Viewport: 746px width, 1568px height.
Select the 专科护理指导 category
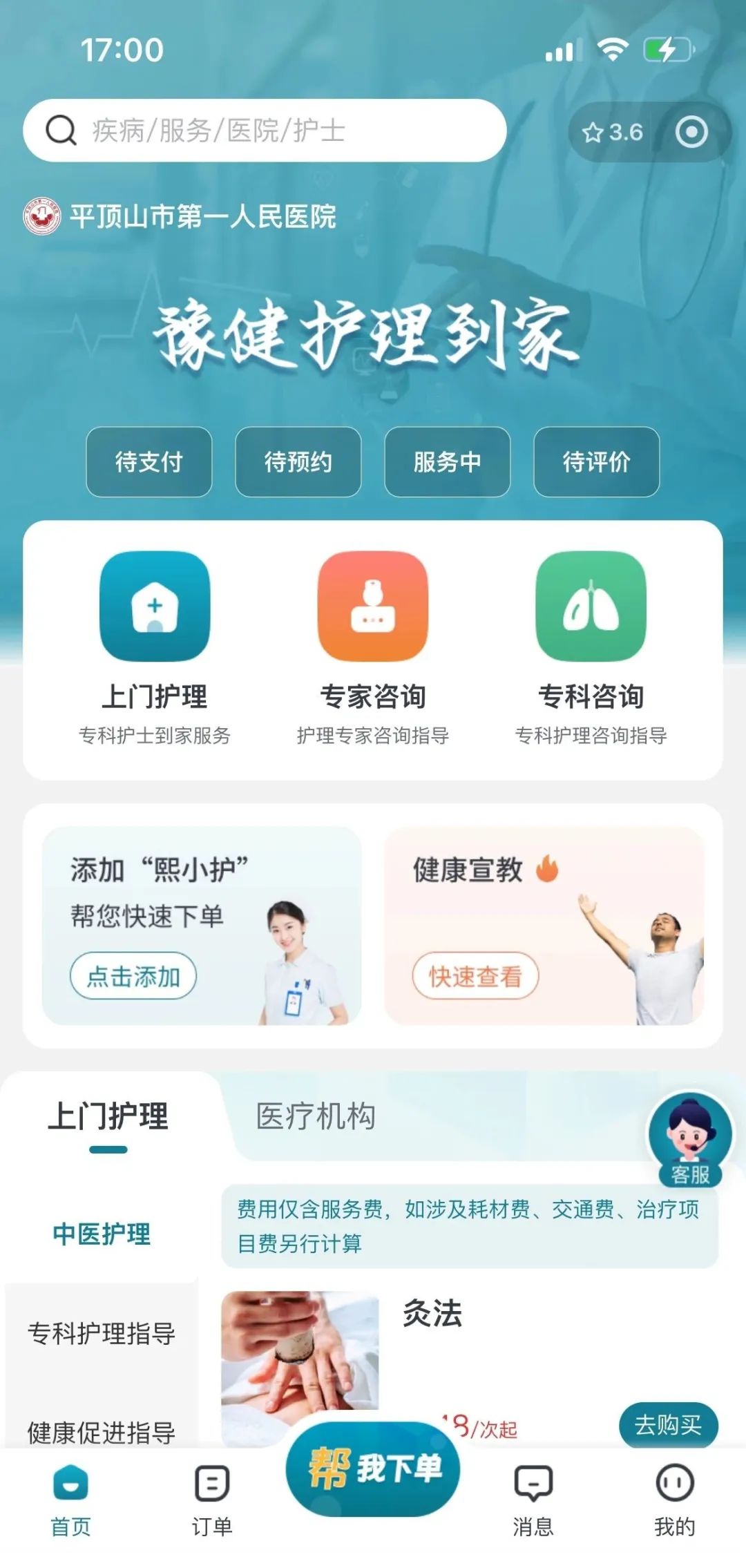pyautogui.click(x=102, y=1333)
